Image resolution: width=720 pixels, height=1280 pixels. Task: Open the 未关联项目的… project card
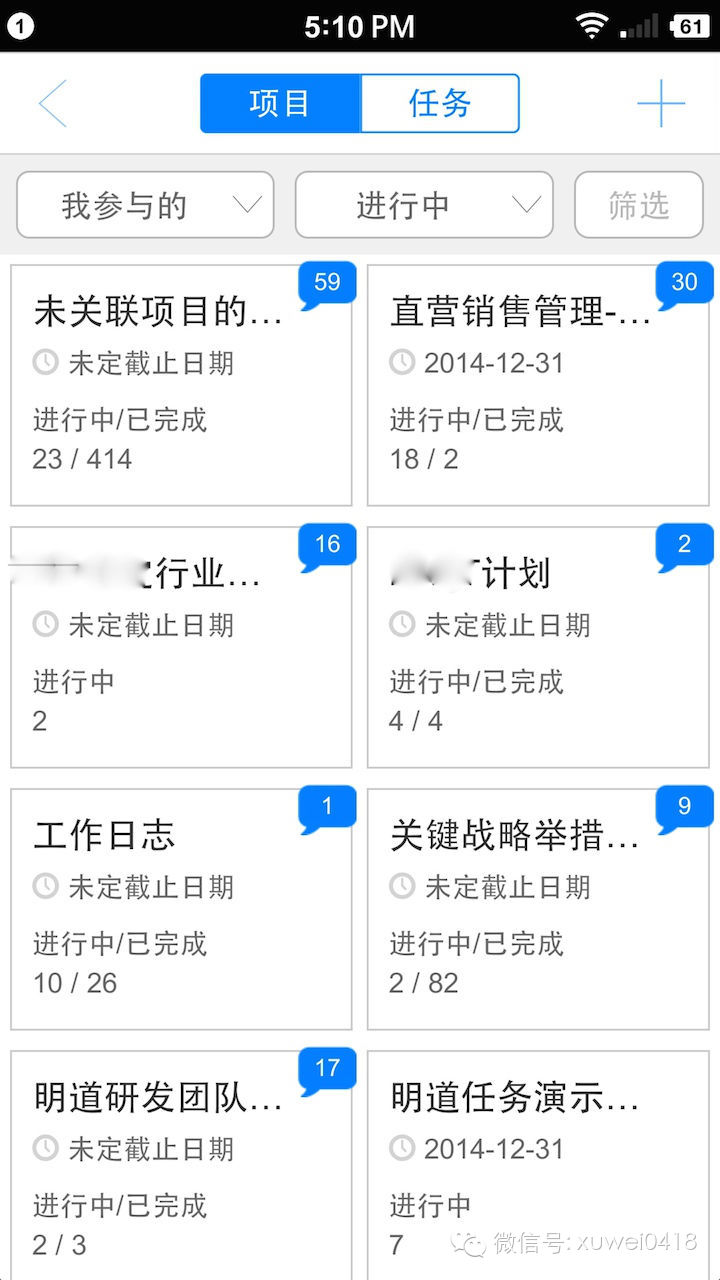(181, 385)
